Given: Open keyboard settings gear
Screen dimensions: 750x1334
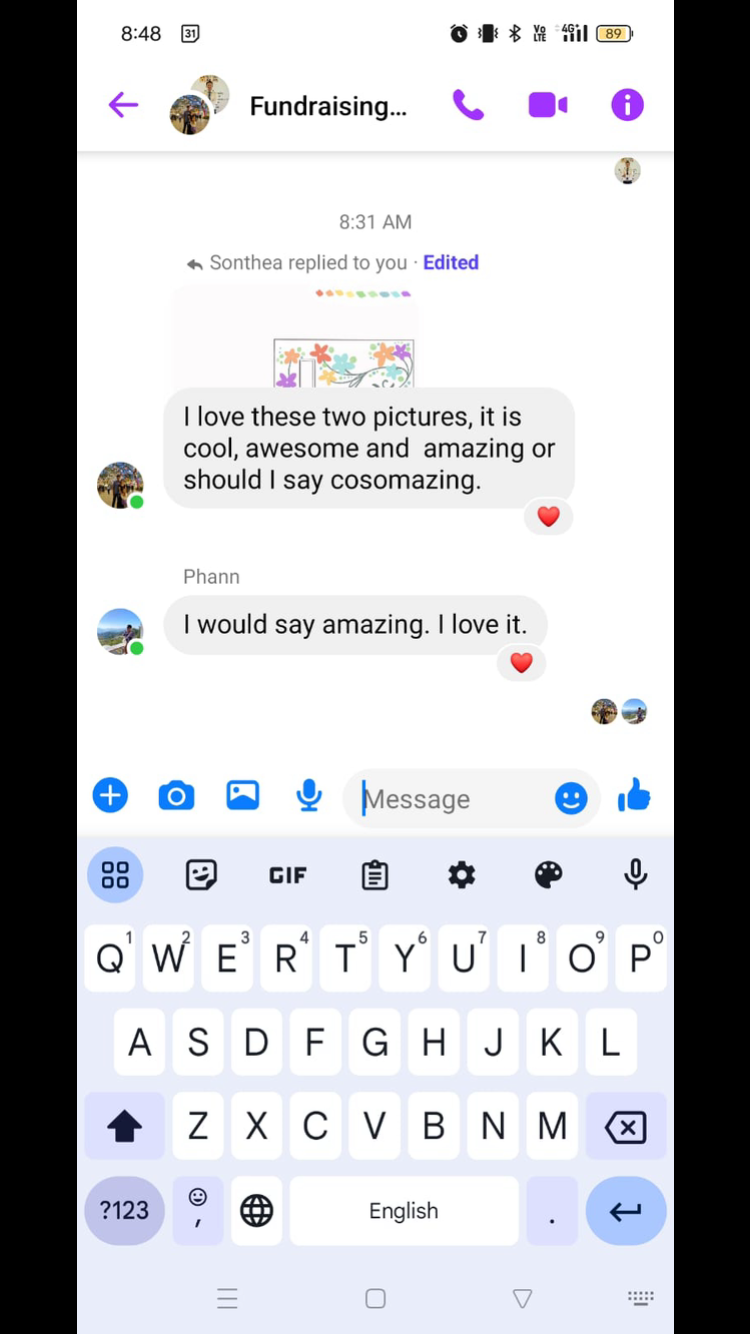Looking at the screenshot, I should 461,875.
